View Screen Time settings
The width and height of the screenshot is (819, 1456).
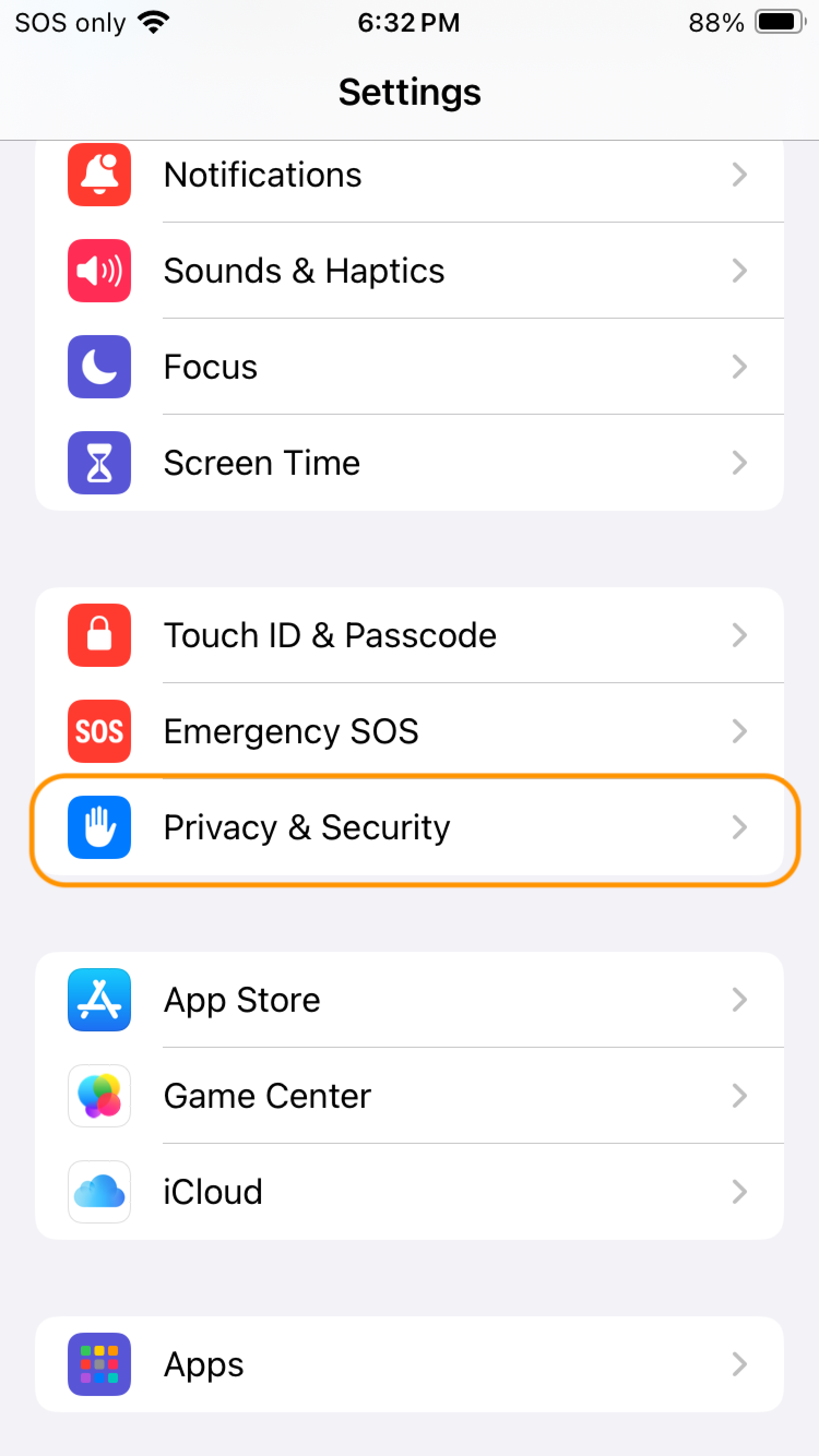coord(408,463)
